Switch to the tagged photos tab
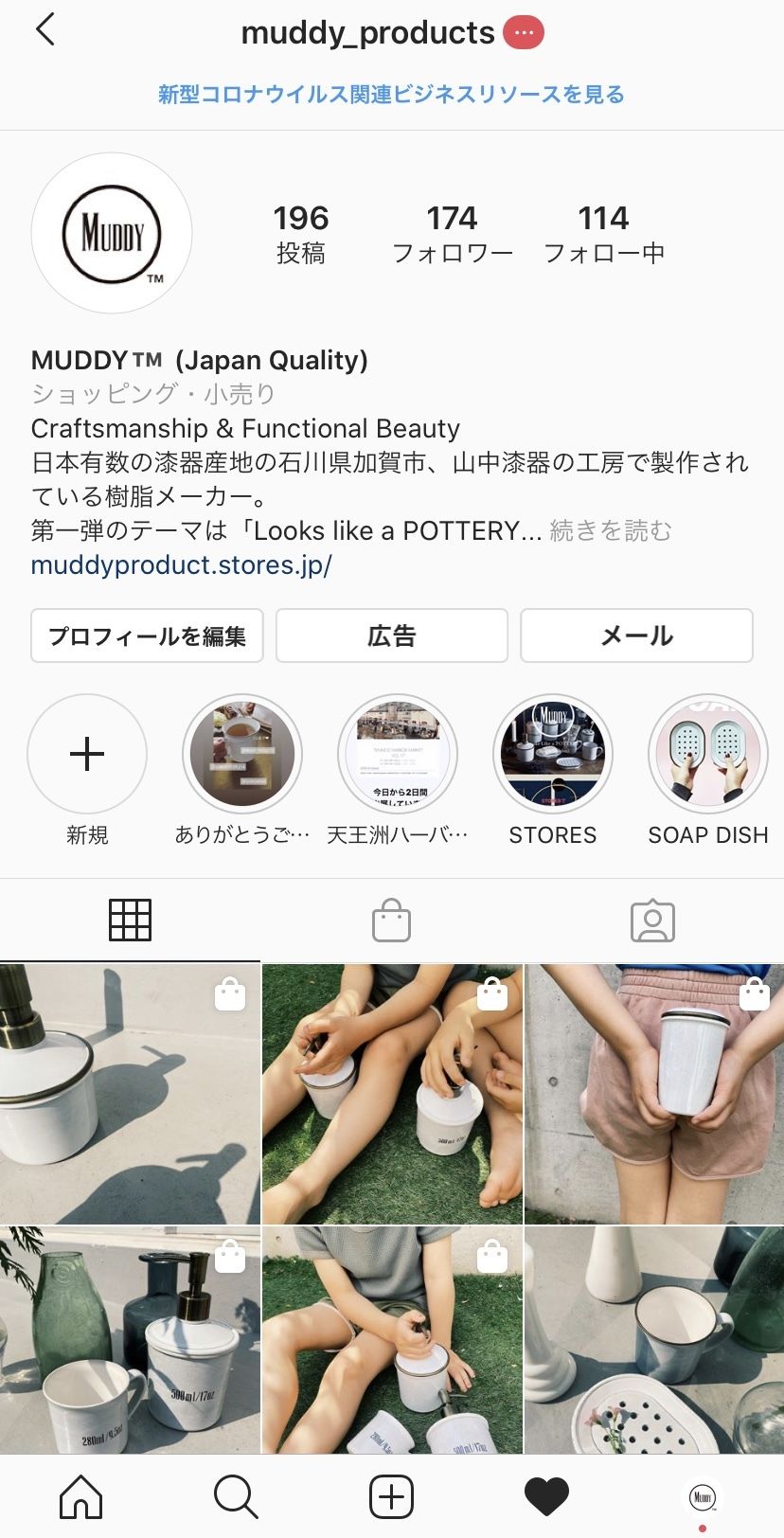 (652, 921)
